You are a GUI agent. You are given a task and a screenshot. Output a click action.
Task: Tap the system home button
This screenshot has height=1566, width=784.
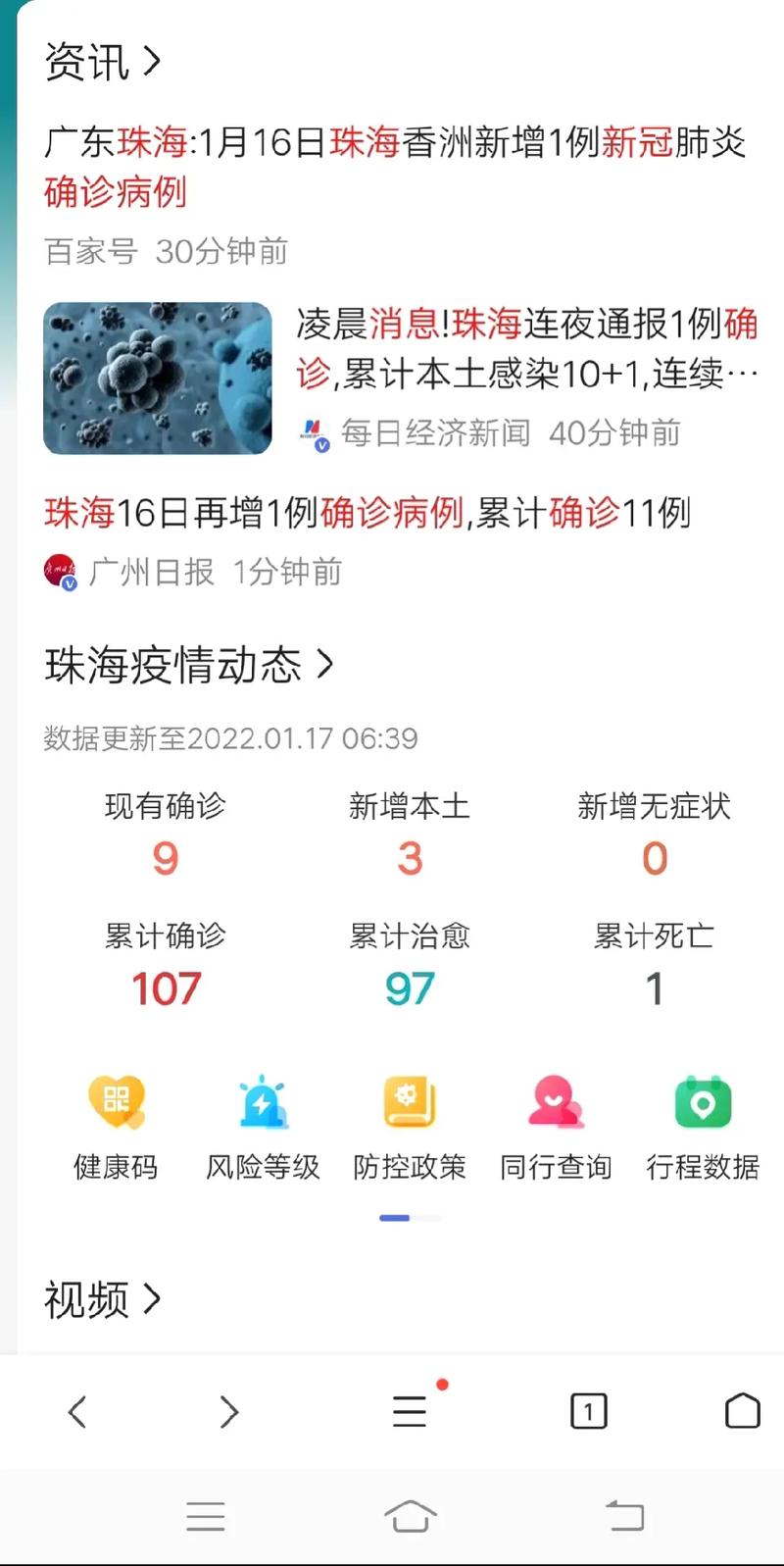[410, 1516]
